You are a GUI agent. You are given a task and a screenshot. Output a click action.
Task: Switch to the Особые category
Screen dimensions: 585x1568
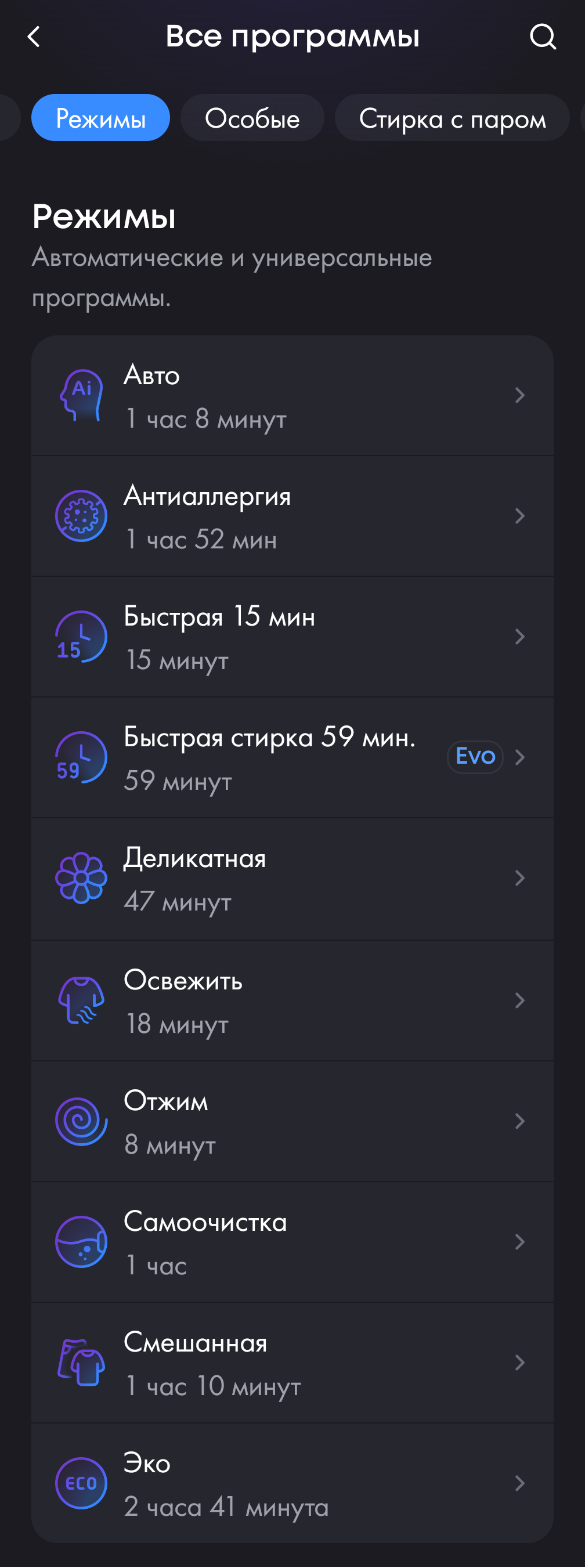coord(252,118)
